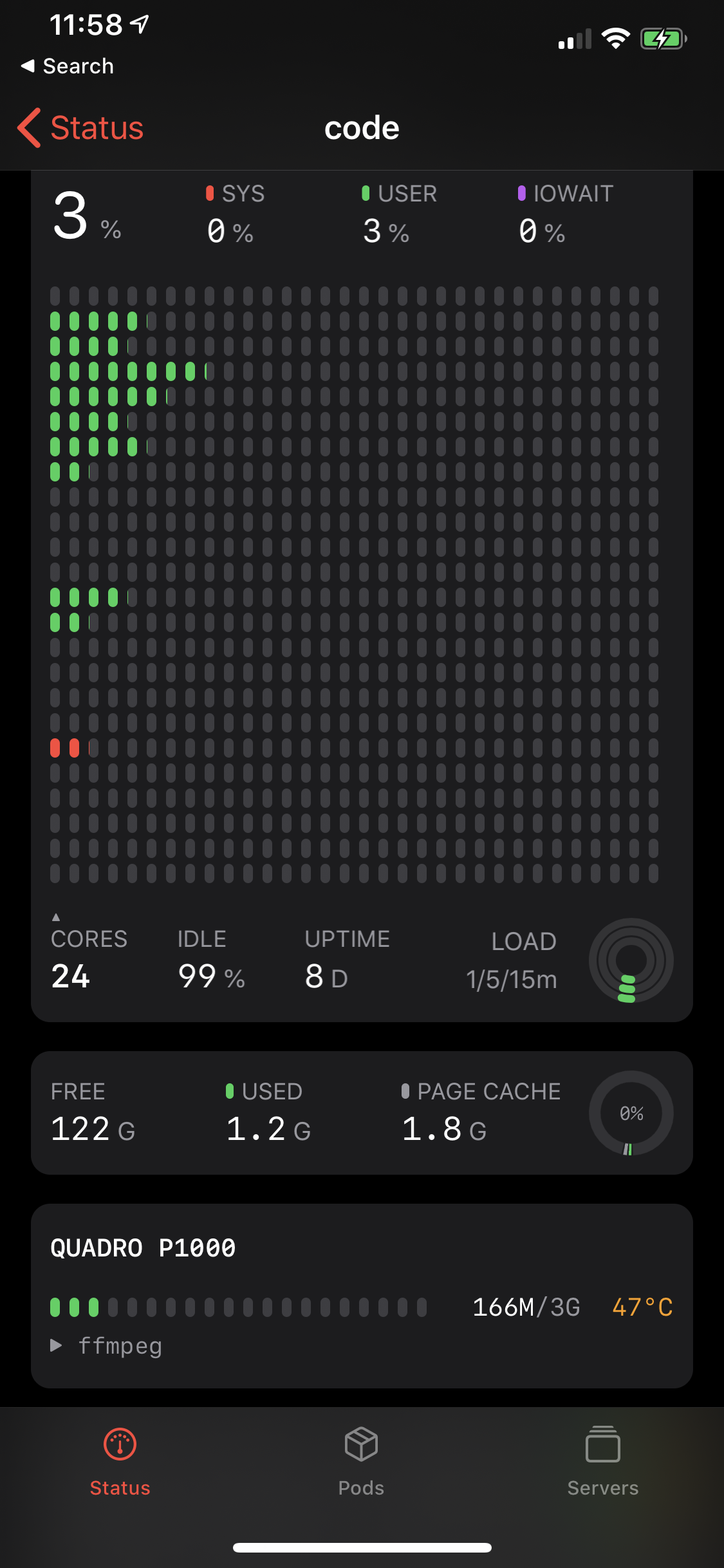The height and width of the screenshot is (1568, 724).
Task: Toggle the CORES sort arrow
Action: coord(56,917)
